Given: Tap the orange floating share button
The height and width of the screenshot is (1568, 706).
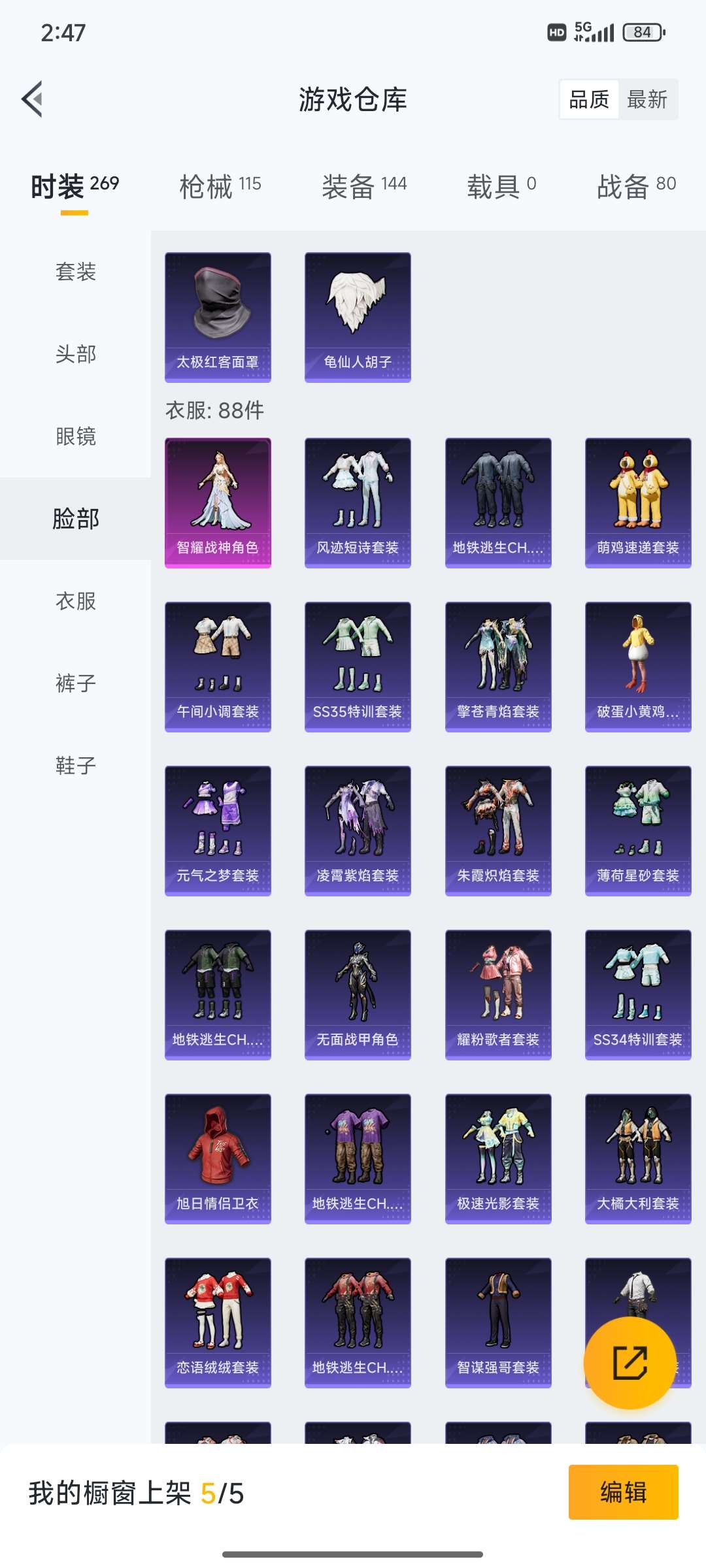Looking at the screenshot, I should tap(630, 1363).
